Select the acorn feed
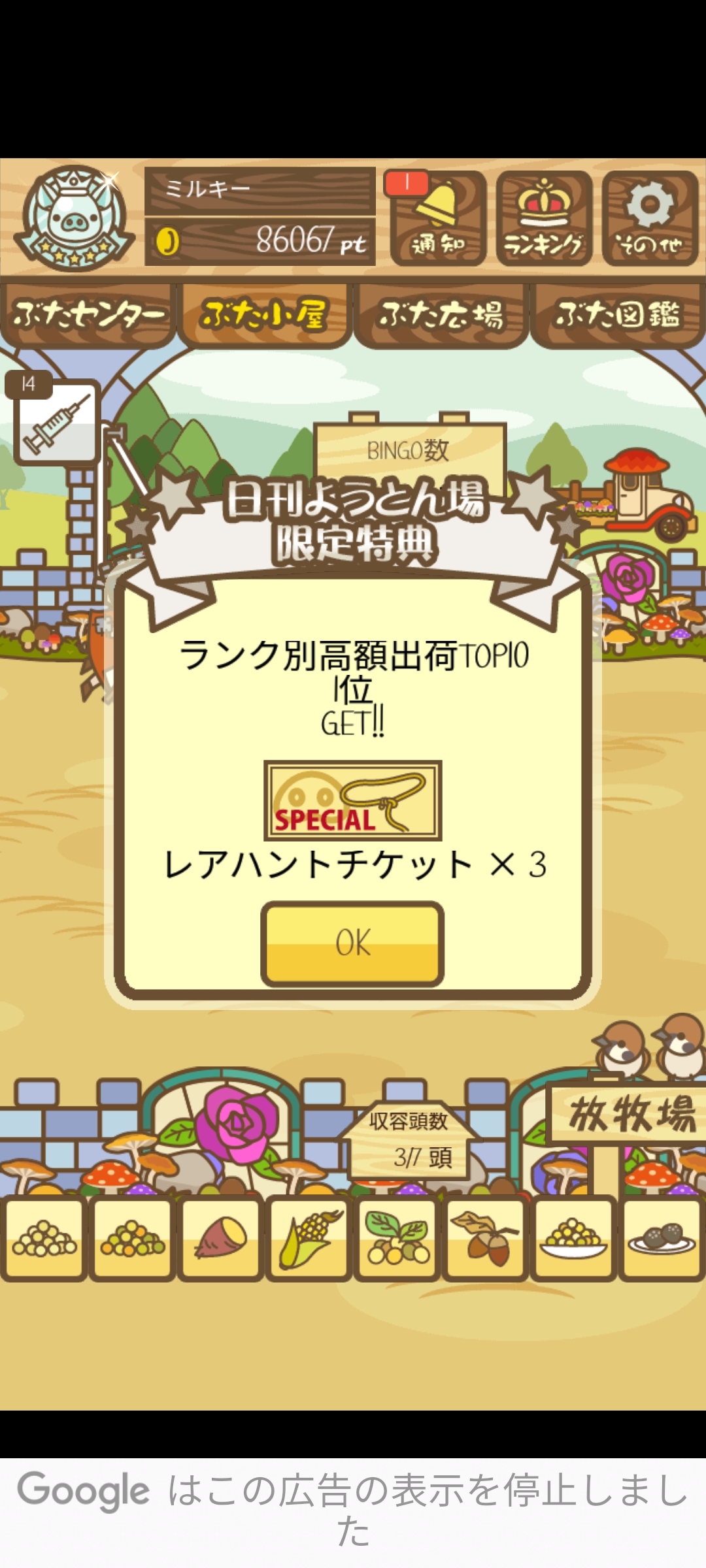This screenshot has height=1568, width=706. point(485,1238)
